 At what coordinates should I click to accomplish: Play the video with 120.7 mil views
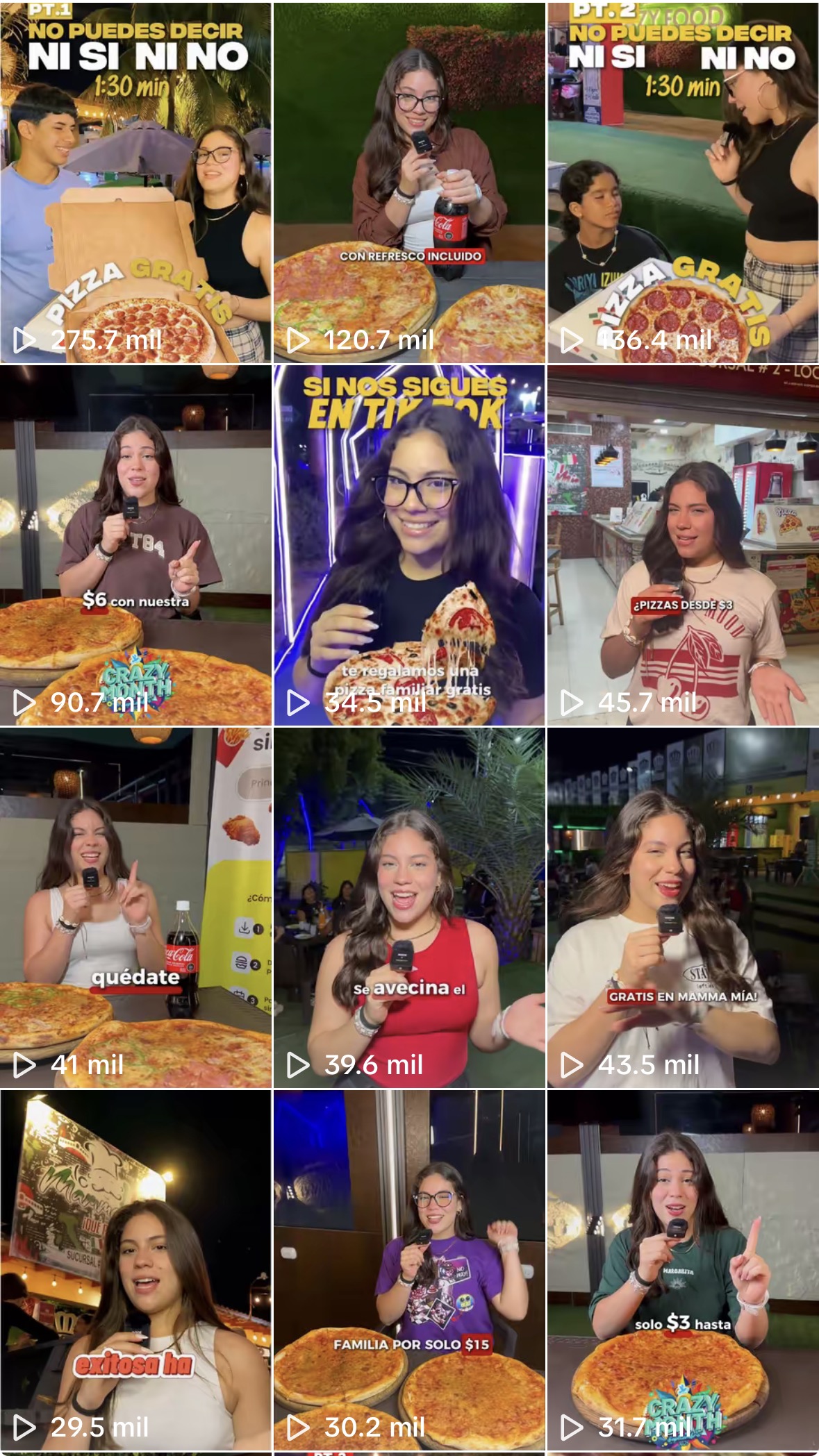pyautogui.click(x=409, y=183)
